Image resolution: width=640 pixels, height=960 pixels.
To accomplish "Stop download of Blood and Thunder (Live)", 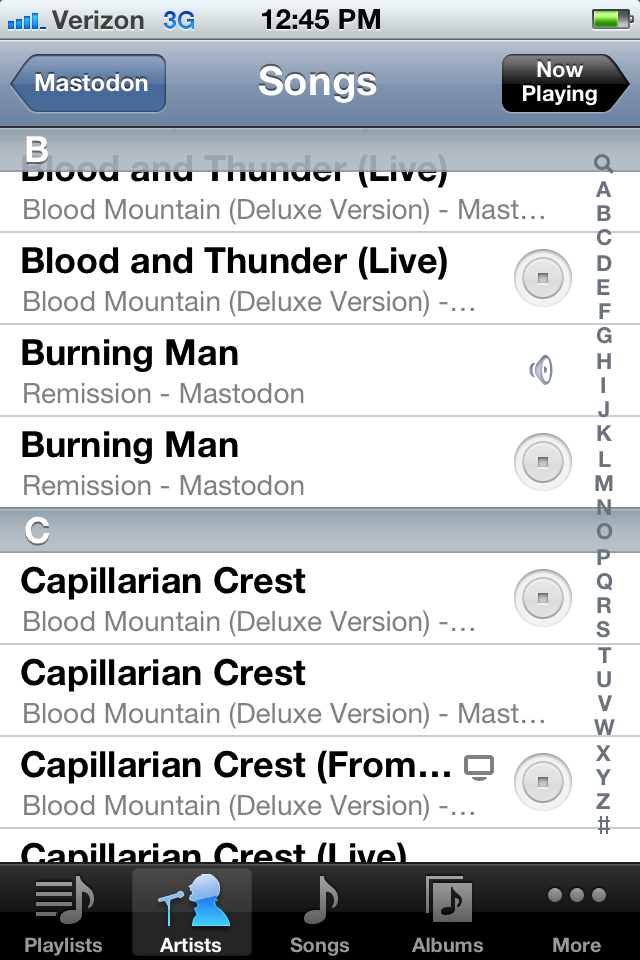I will [x=543, y=279].
